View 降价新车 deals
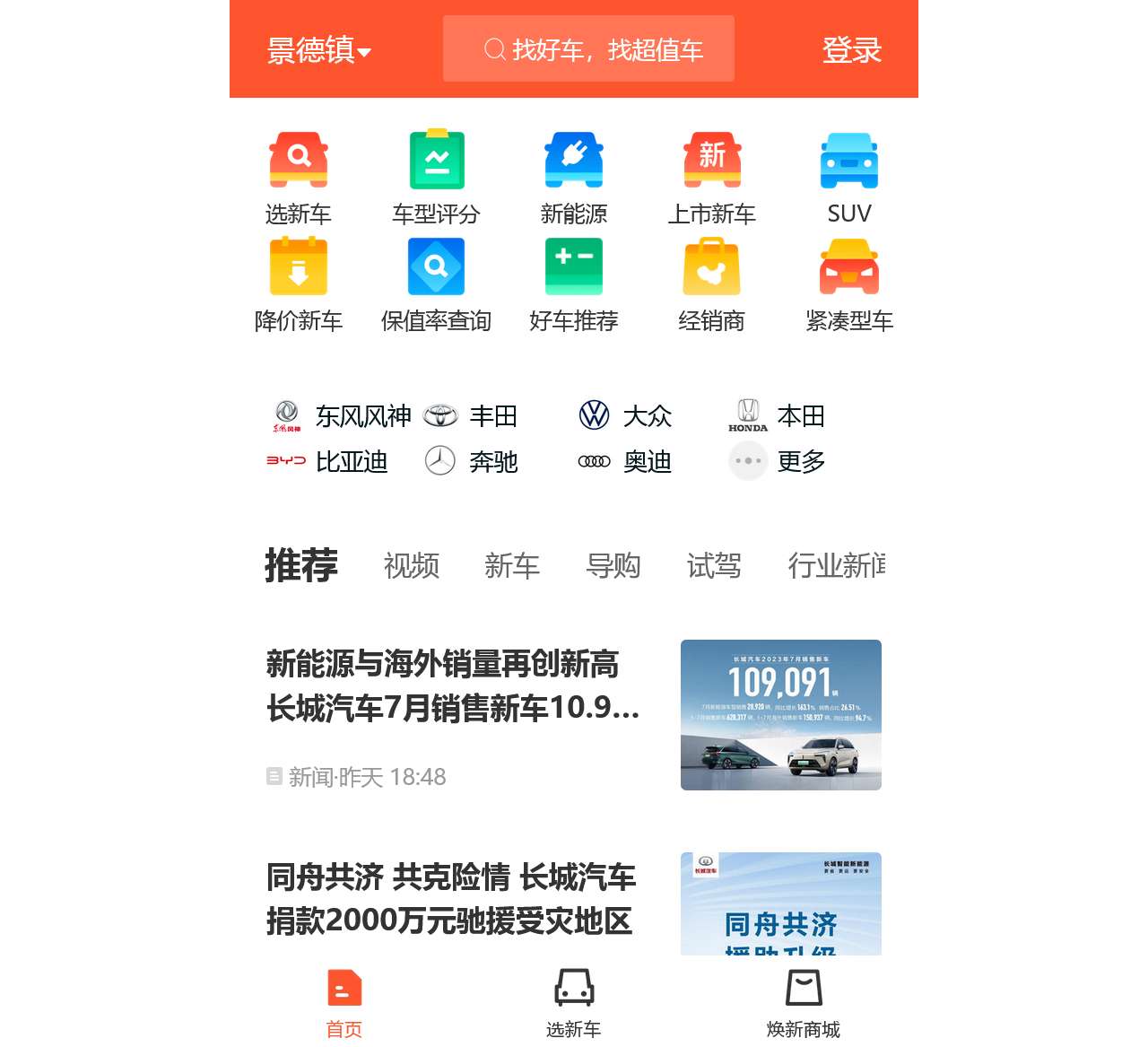1148x1047 pixels. tap(299, 284)
